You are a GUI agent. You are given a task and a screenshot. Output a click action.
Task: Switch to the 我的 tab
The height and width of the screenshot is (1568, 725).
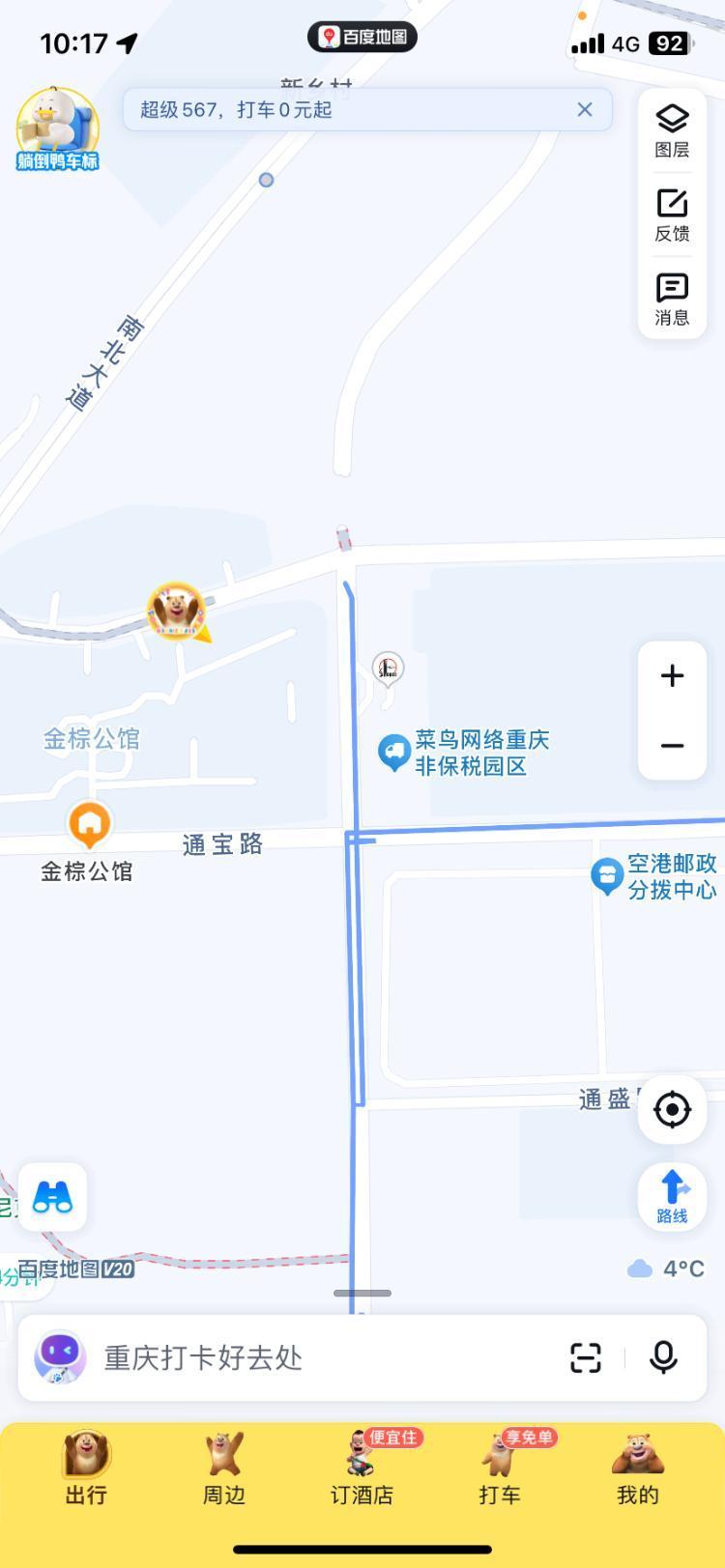click(x=638, y=1468)
